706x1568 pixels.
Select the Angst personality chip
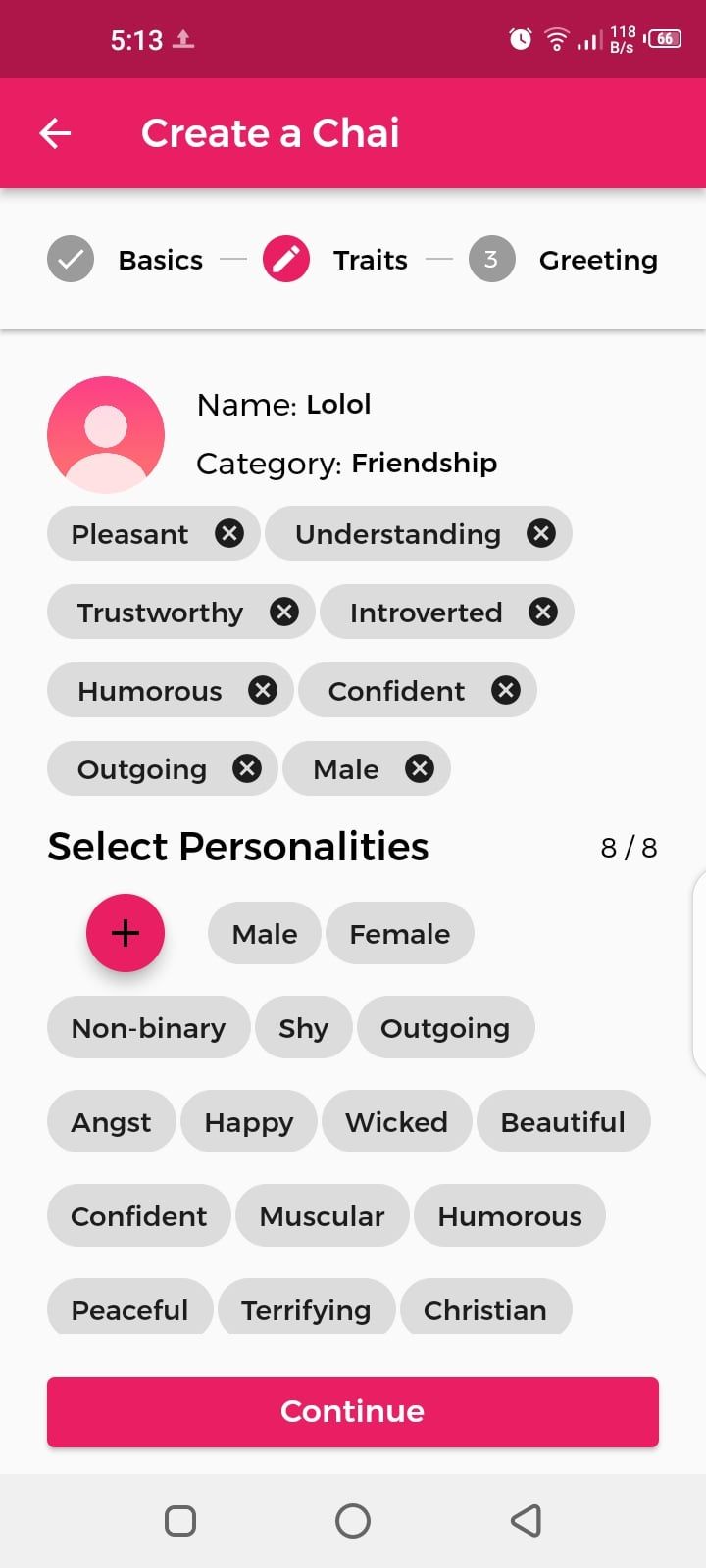click(111, 1121)
